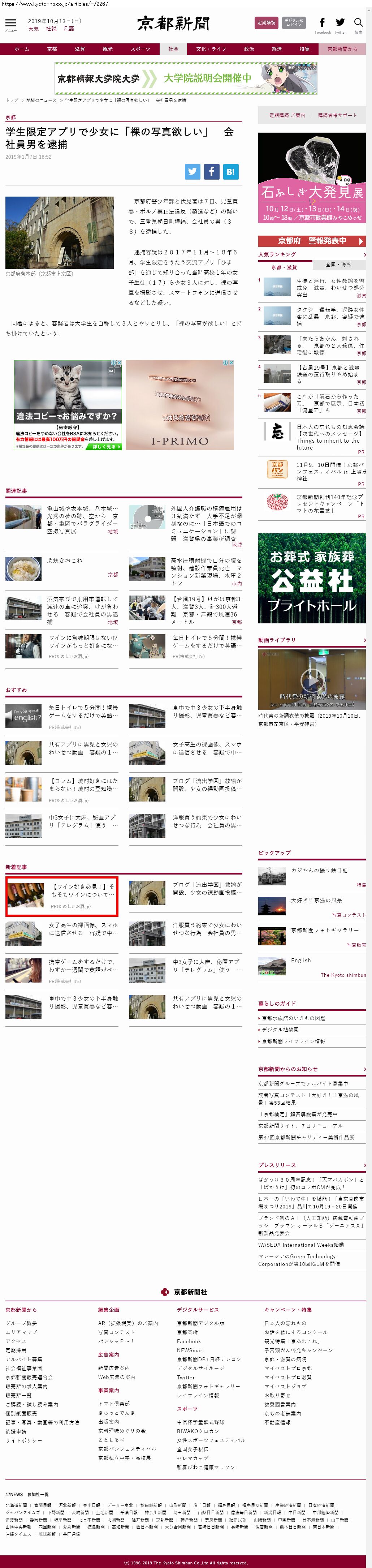
Task: Open the search icon in header
Action: (x=358, y=23)
